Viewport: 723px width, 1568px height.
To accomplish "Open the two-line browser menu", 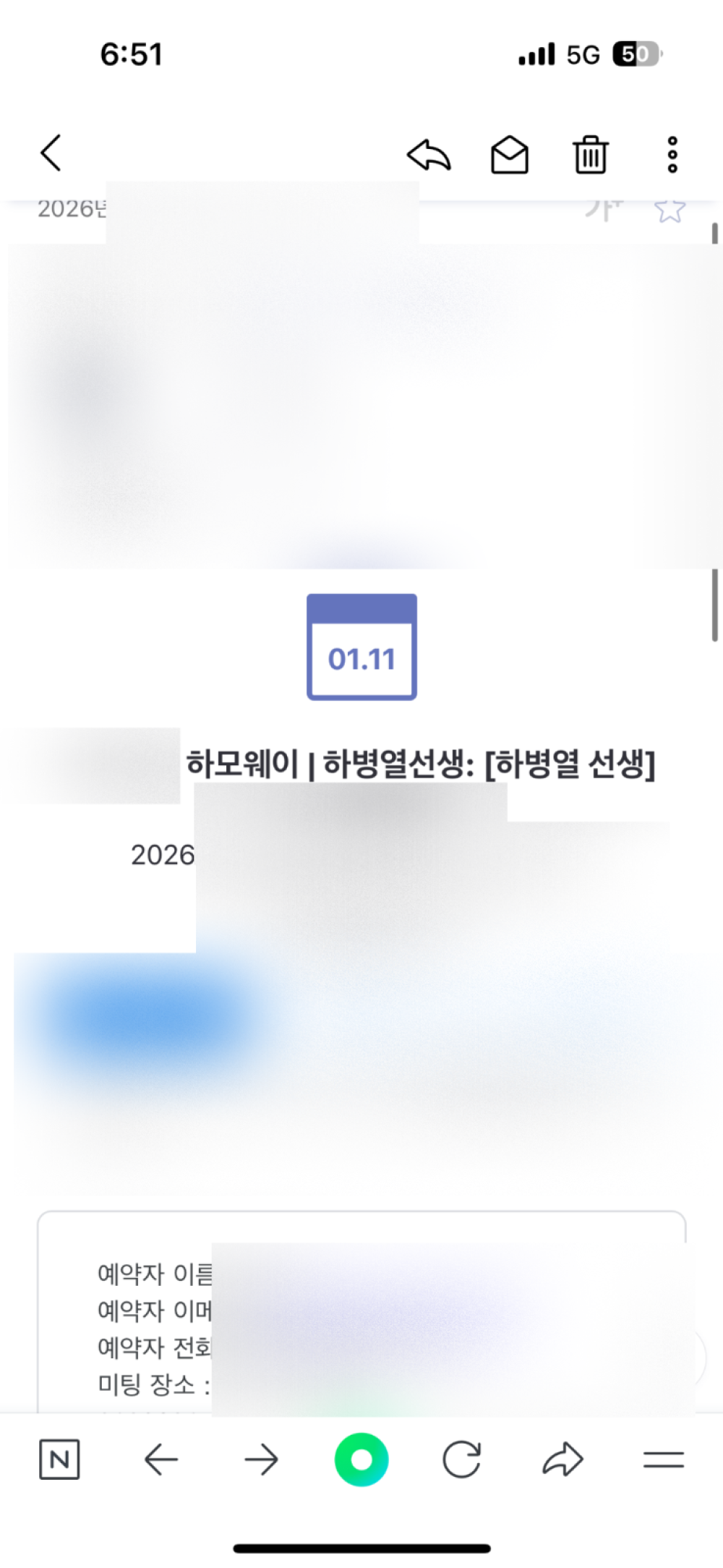I will 664,1460.
